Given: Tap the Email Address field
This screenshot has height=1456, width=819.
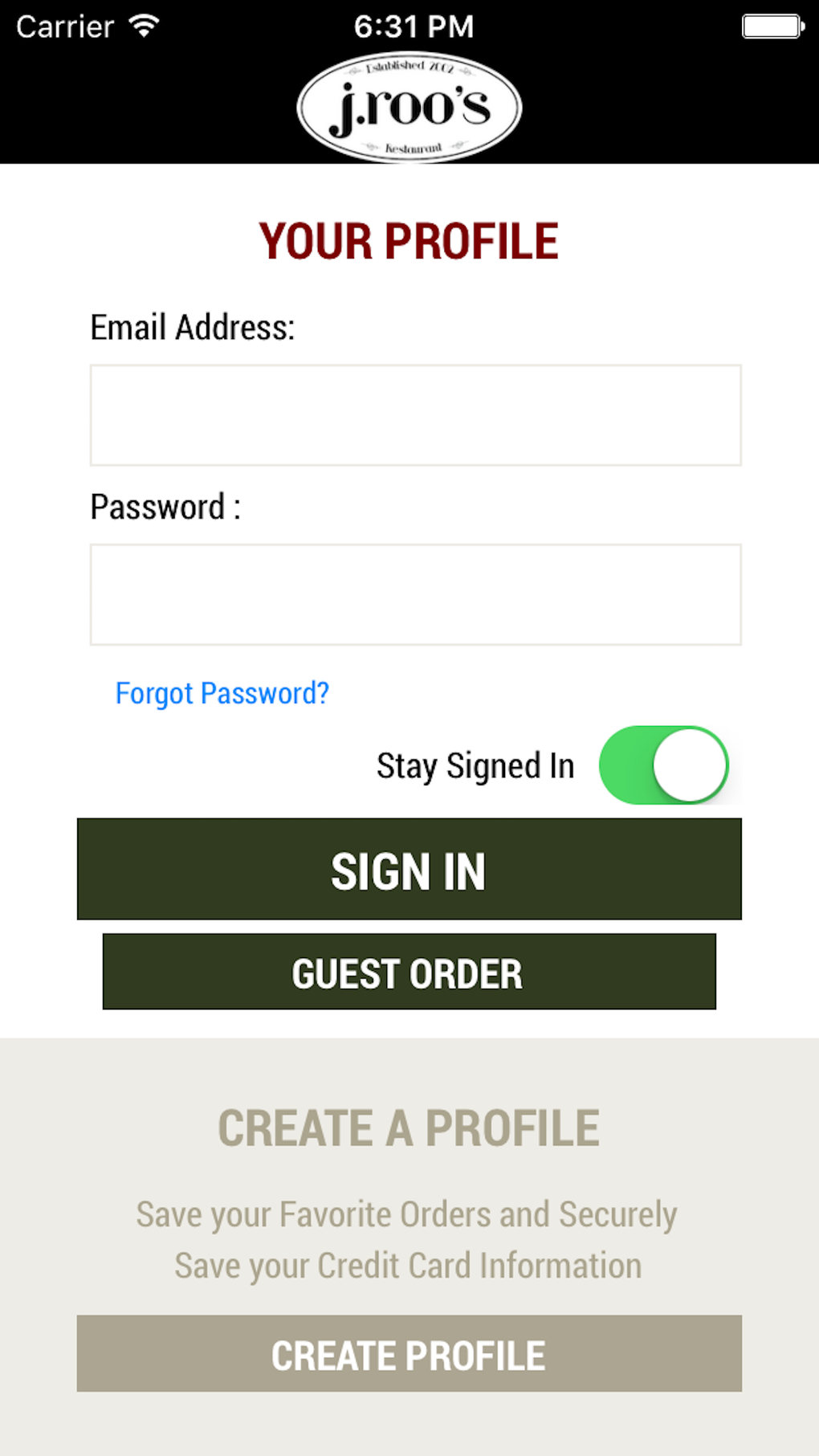Looking at the screenshot, I should pyautogui.click(x=415, y=415).
